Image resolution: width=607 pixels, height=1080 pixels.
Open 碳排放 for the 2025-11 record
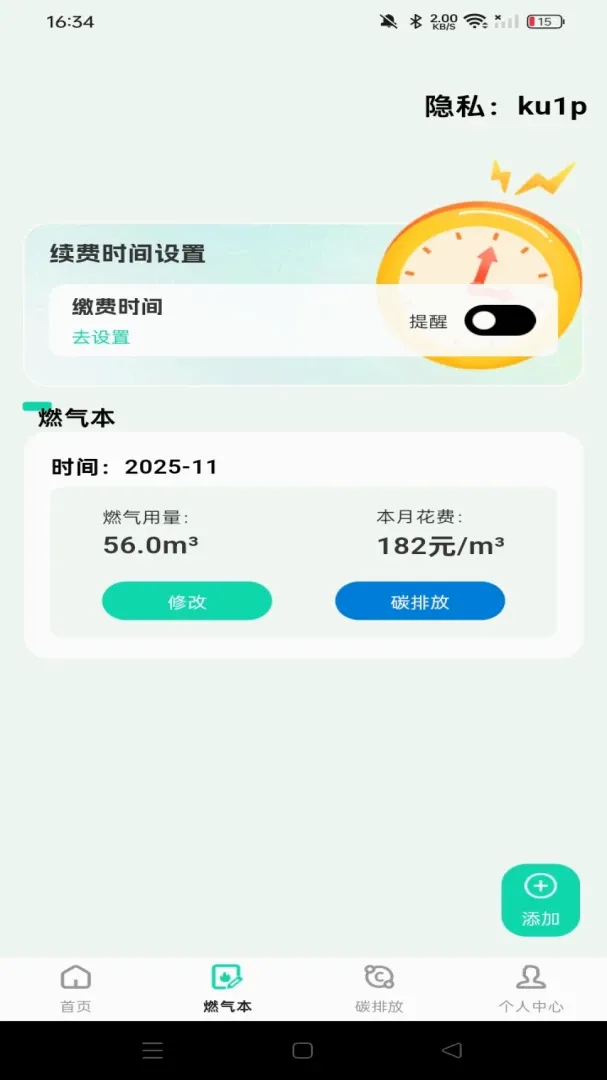pos(420,601)
